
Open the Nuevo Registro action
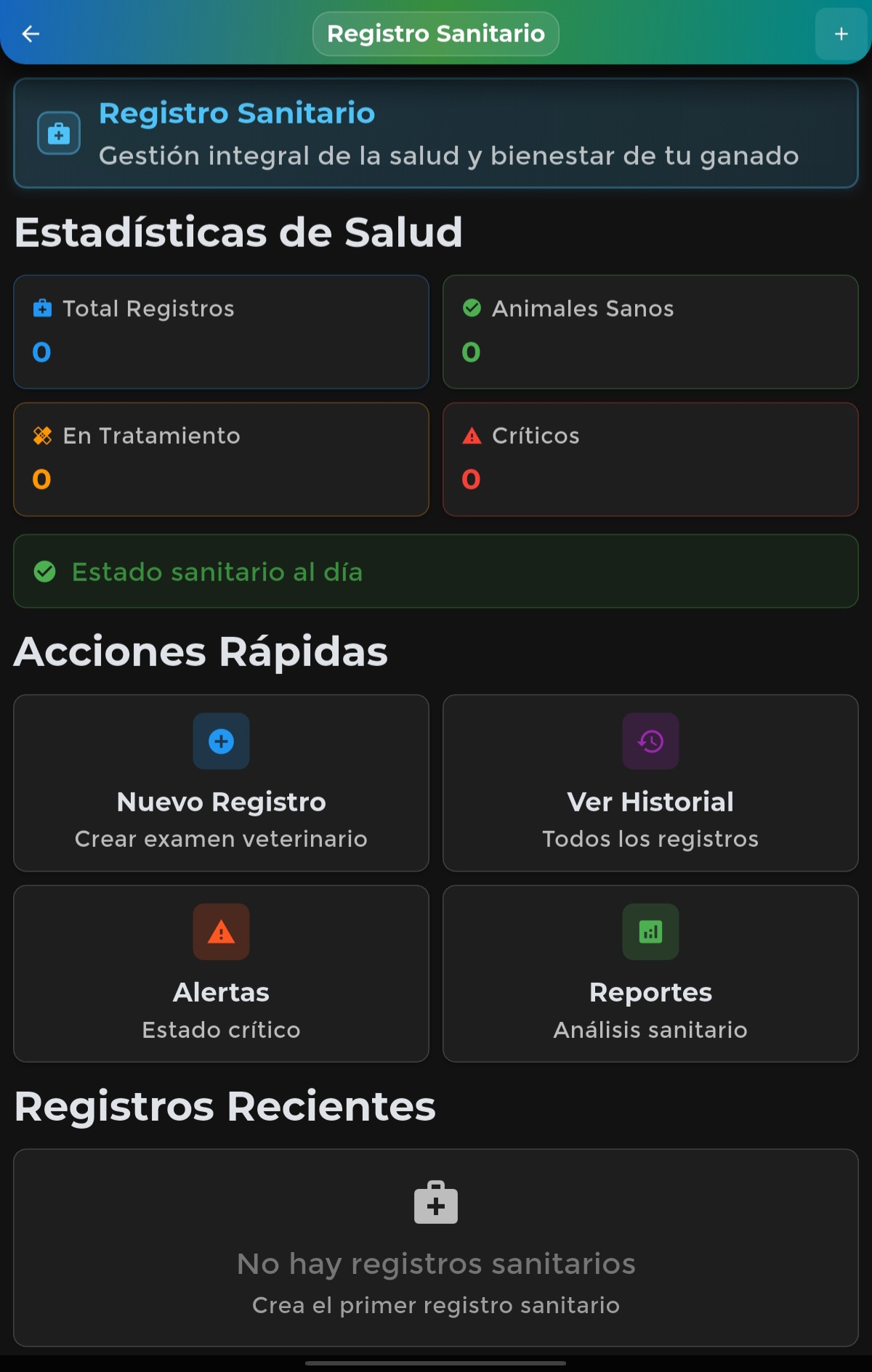pos(221,783)
